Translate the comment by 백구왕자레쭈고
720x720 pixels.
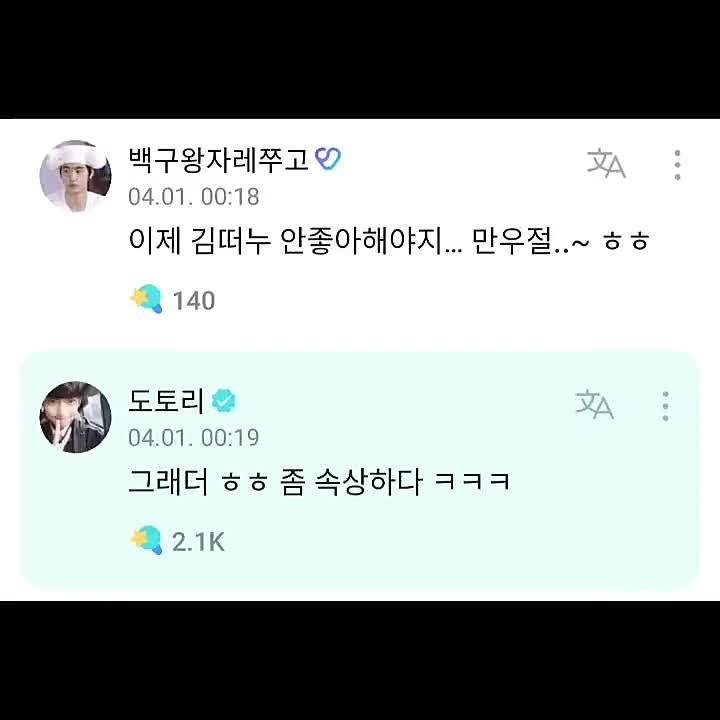point(606,164)
